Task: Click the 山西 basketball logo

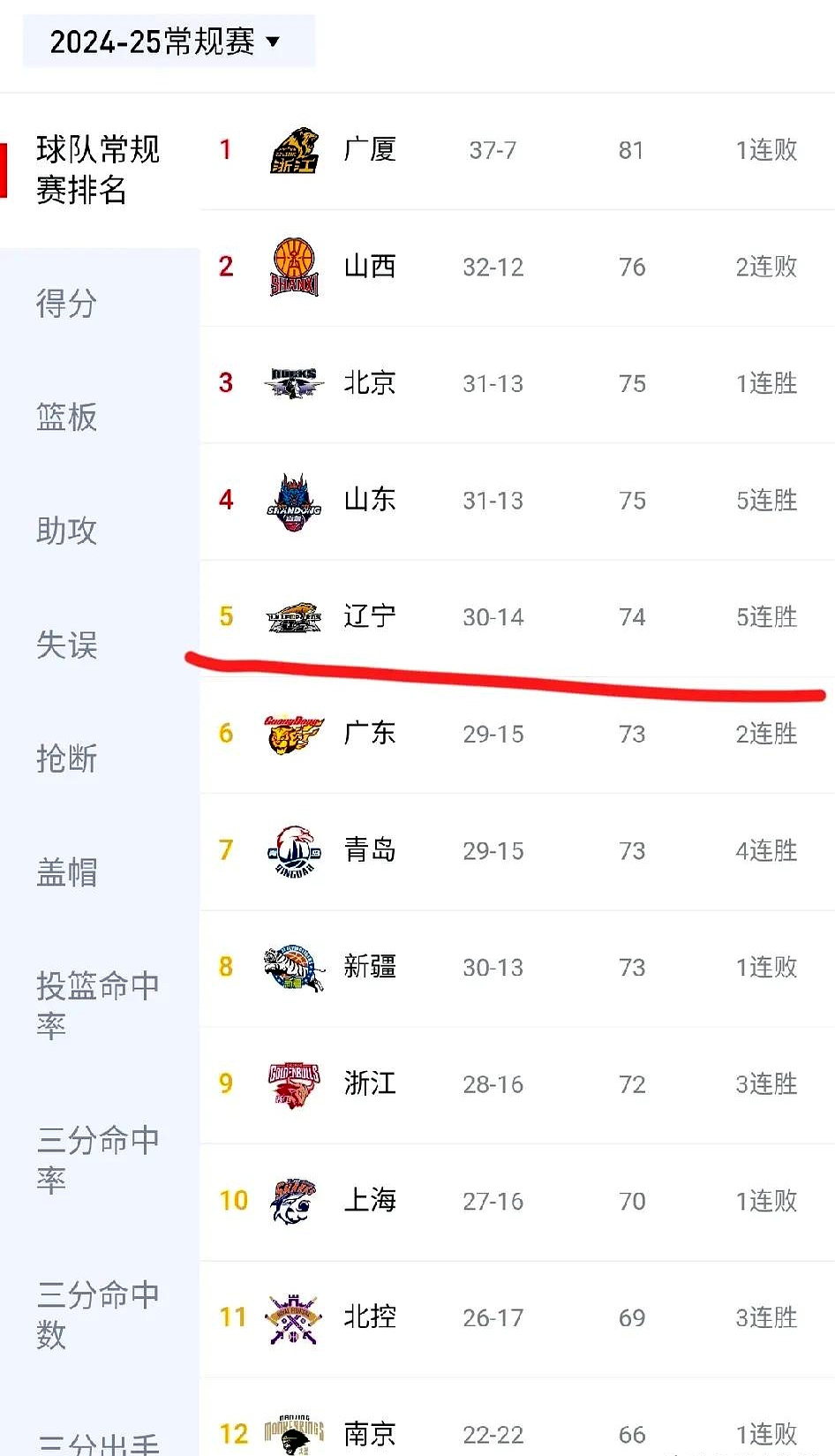Action: [x=293, y=267]
